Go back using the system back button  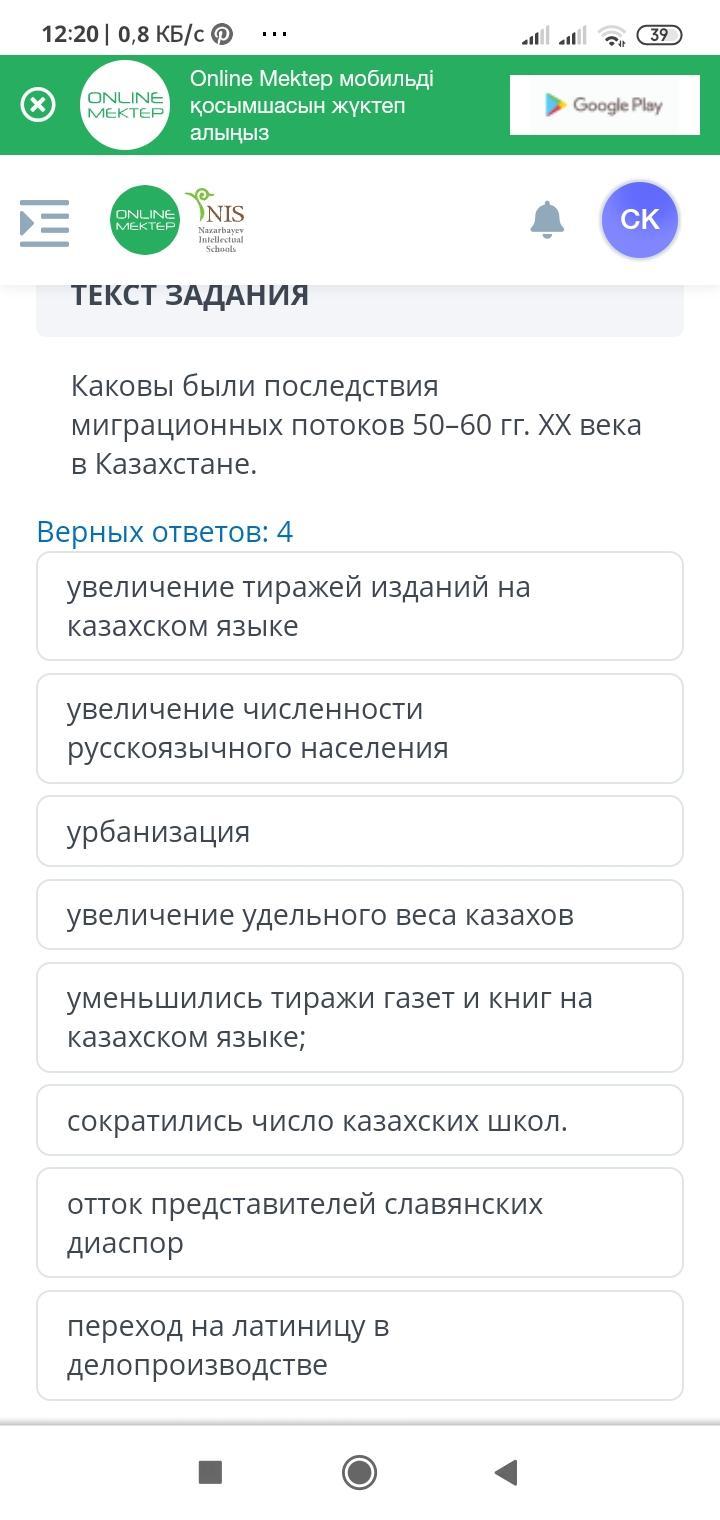(506, 1472)
